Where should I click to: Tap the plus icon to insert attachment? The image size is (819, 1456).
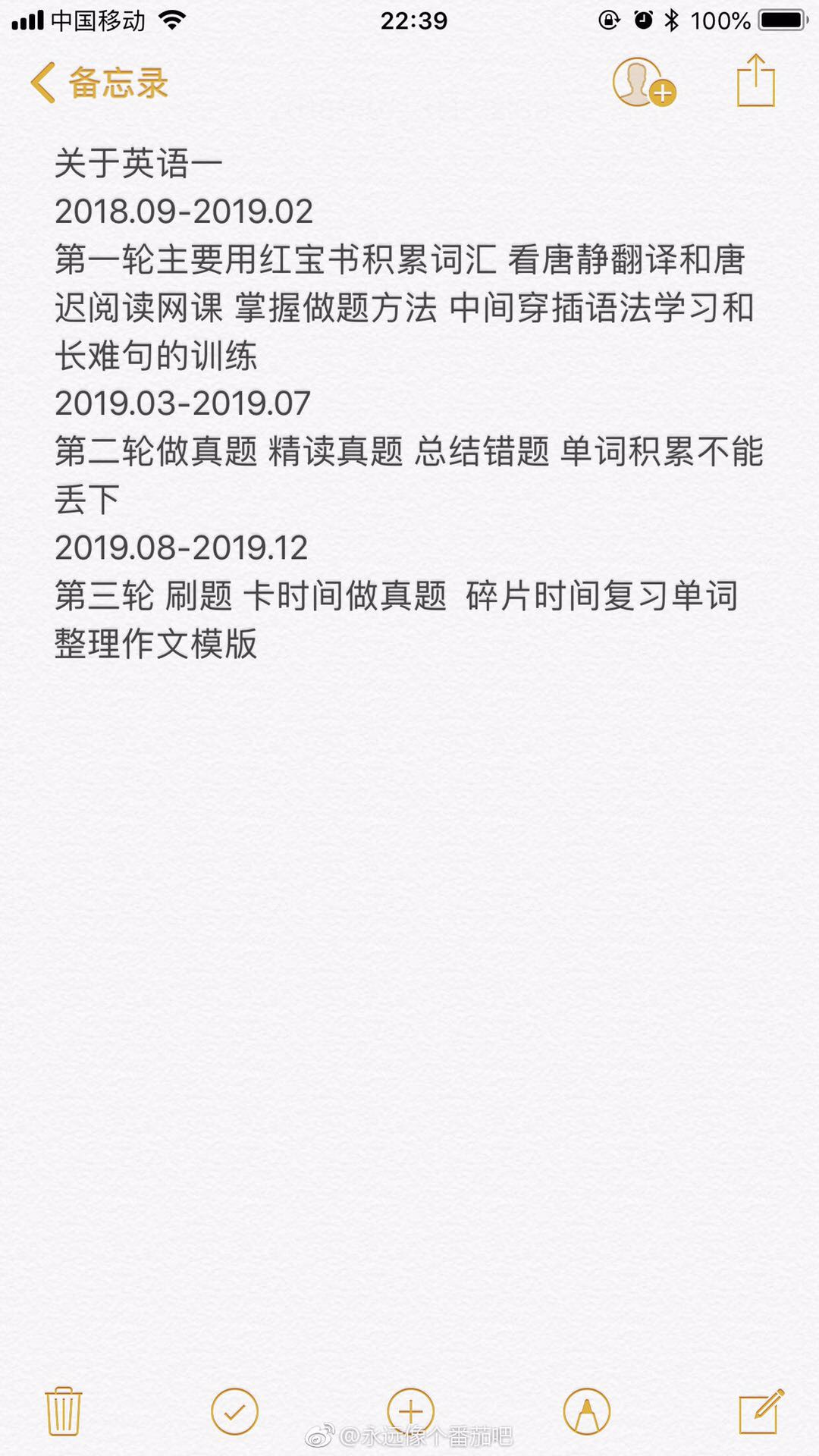(410, 1411)
